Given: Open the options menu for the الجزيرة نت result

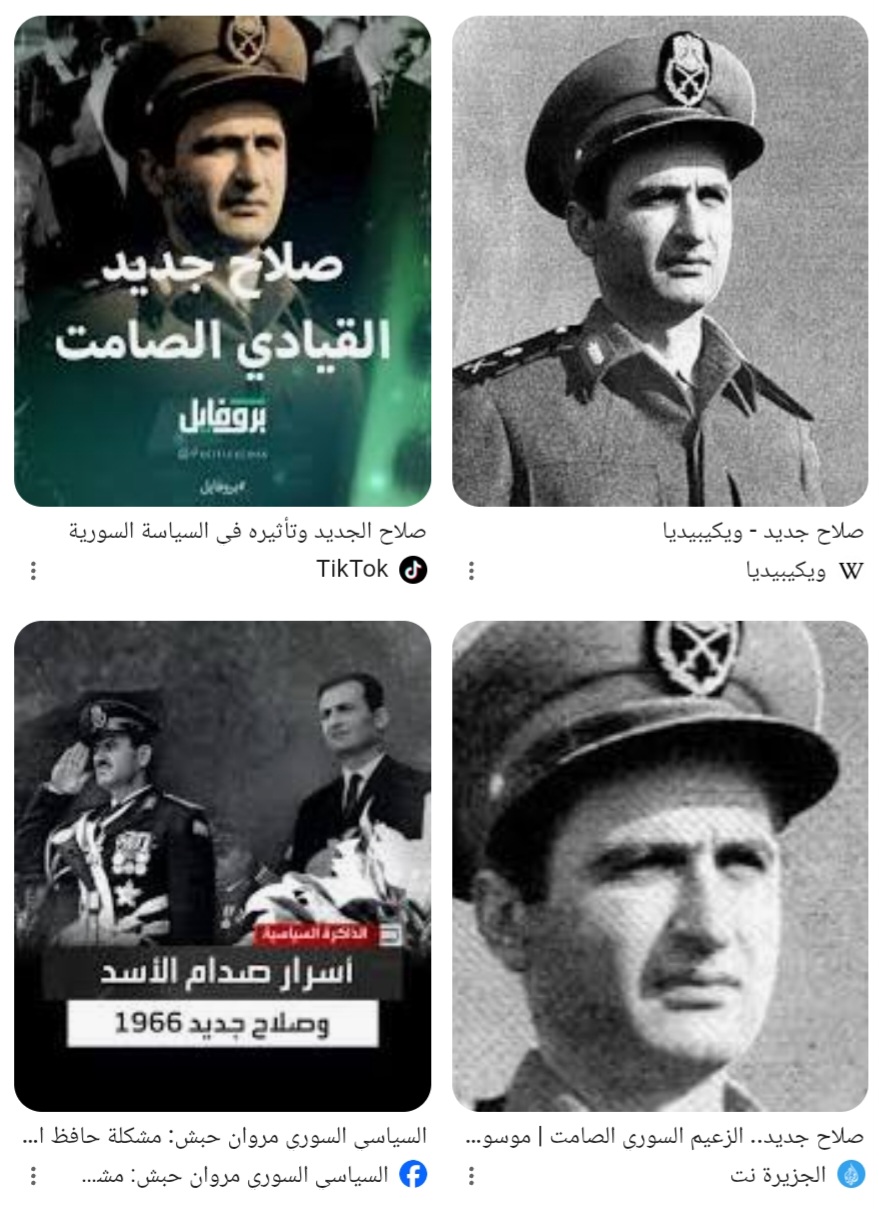Looking at the screenshot, I should pyautogui.click(x=472, y=1175).
